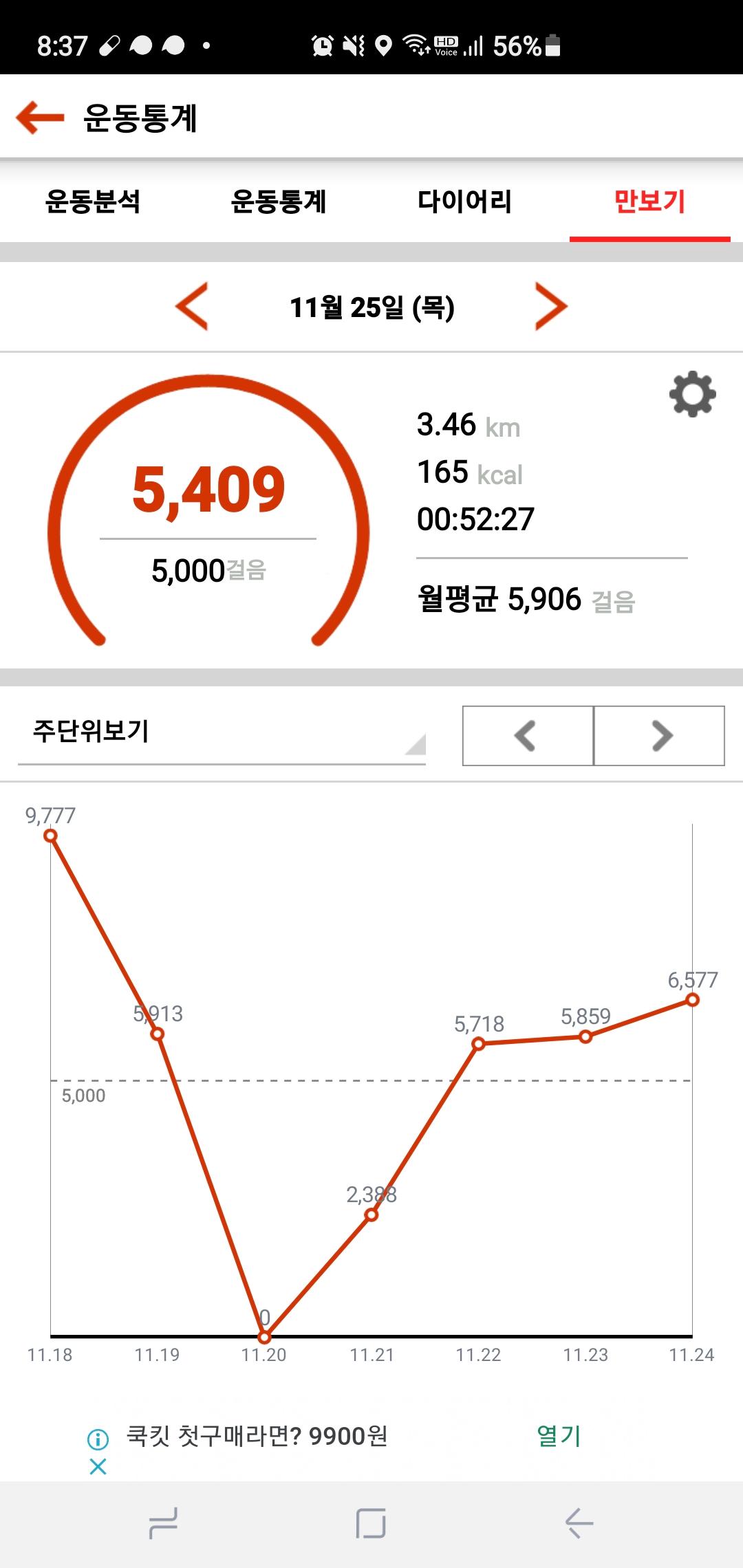The height and width of the screenshot is (1568, 743).
Task: Switch to the 운동분석 tab
Action: point(93,202)
